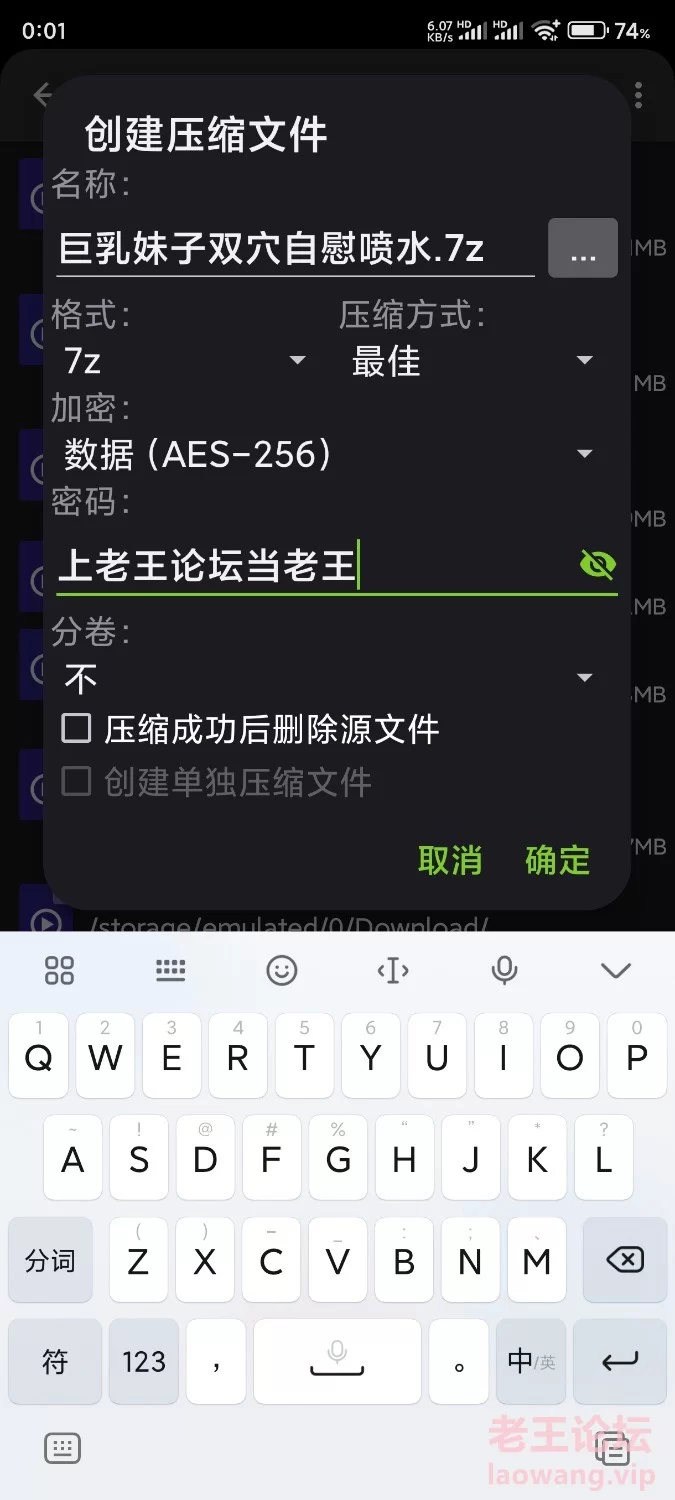Check delete source files after compression

click(77, 728)
